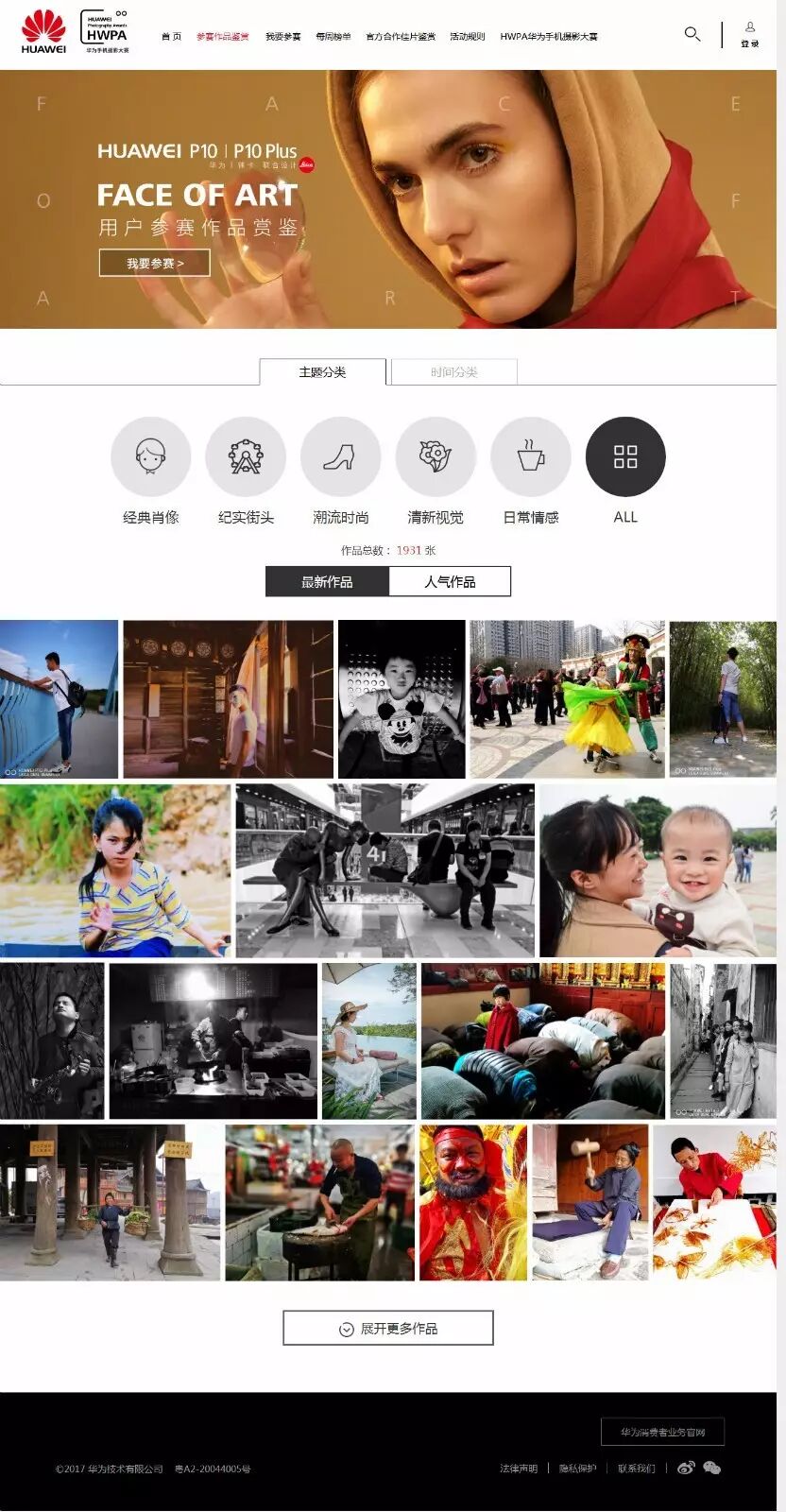Show ALL categories

click(x=625, y=457)
